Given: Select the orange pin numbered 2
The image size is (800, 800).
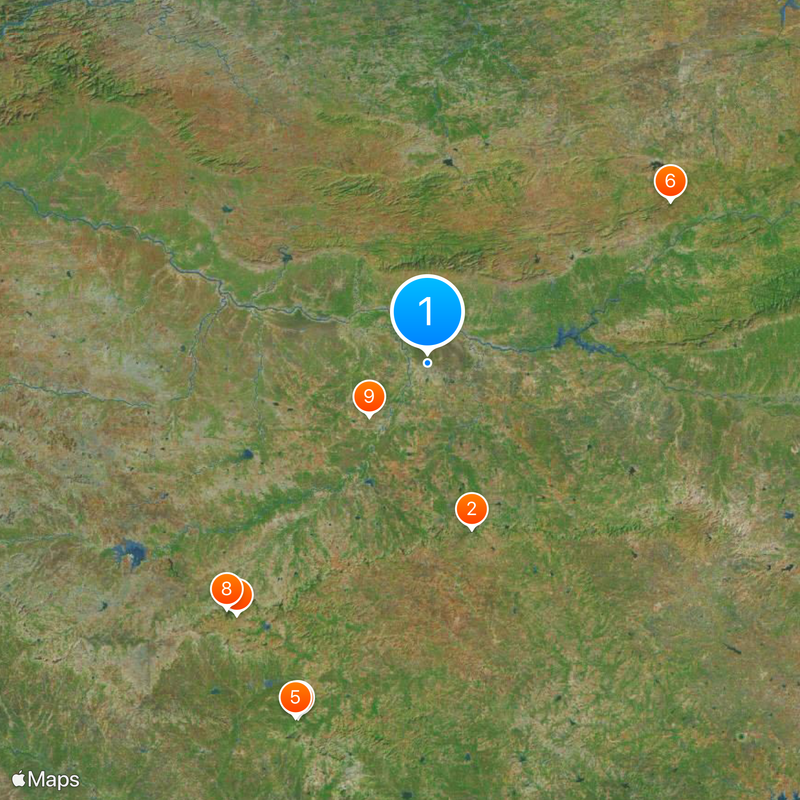Looking at the screenshot, I should click(471, 509).
